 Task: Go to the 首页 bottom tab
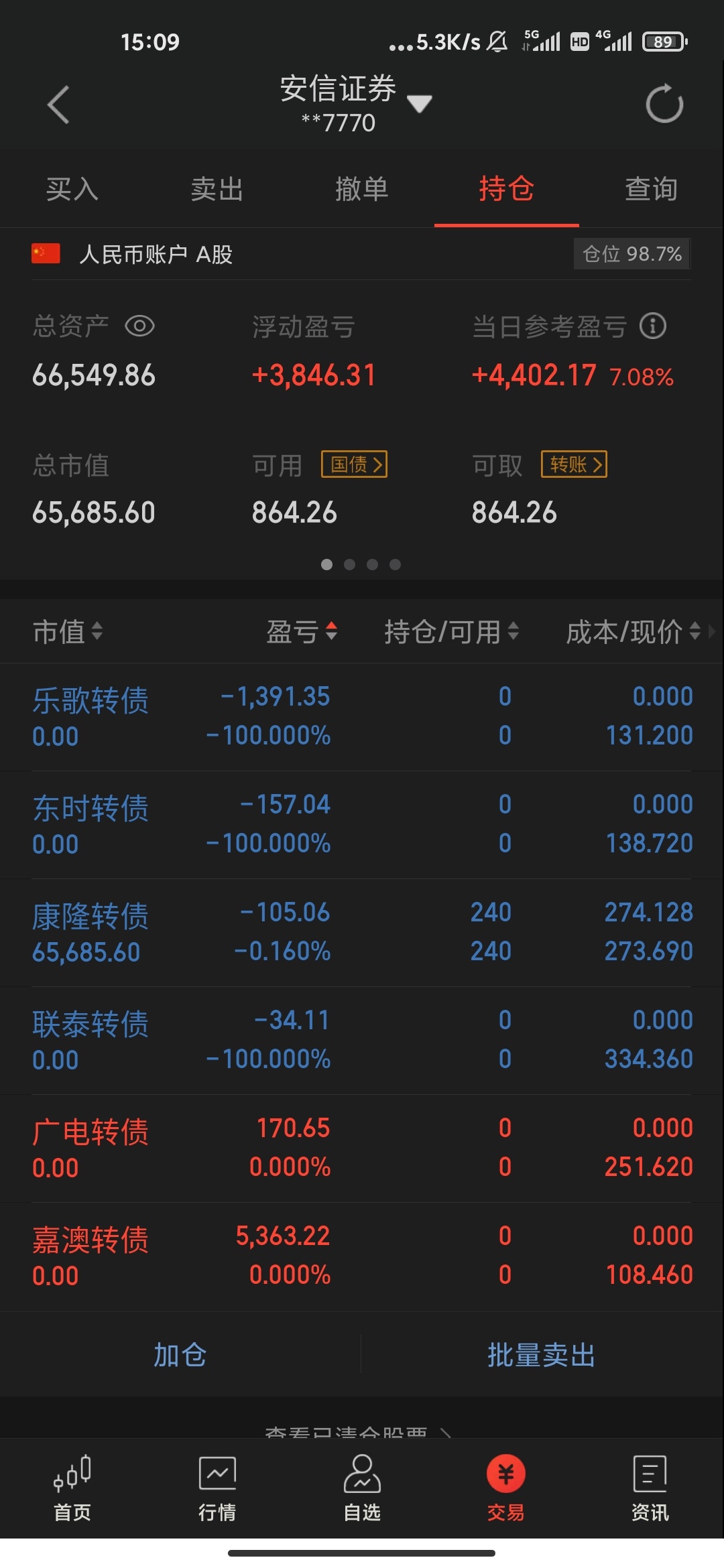point(72,1489)
